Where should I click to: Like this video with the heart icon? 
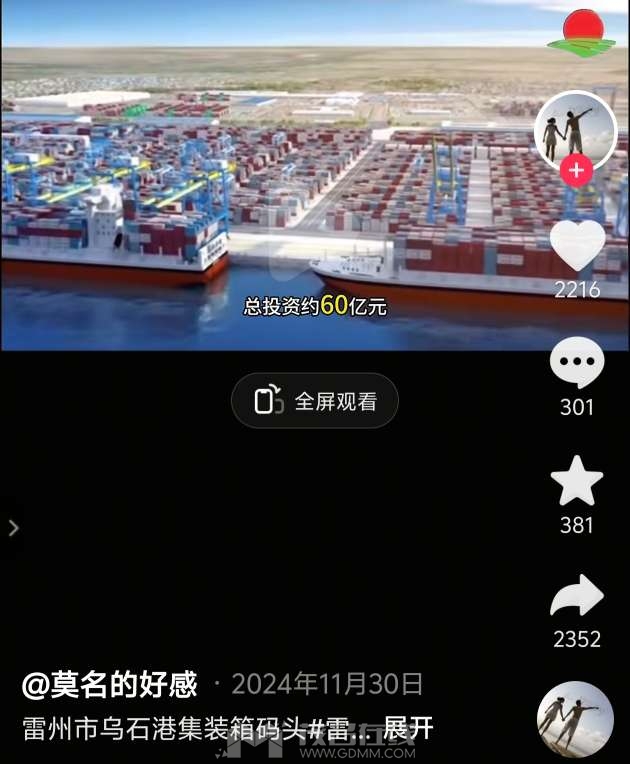(577, 246)
